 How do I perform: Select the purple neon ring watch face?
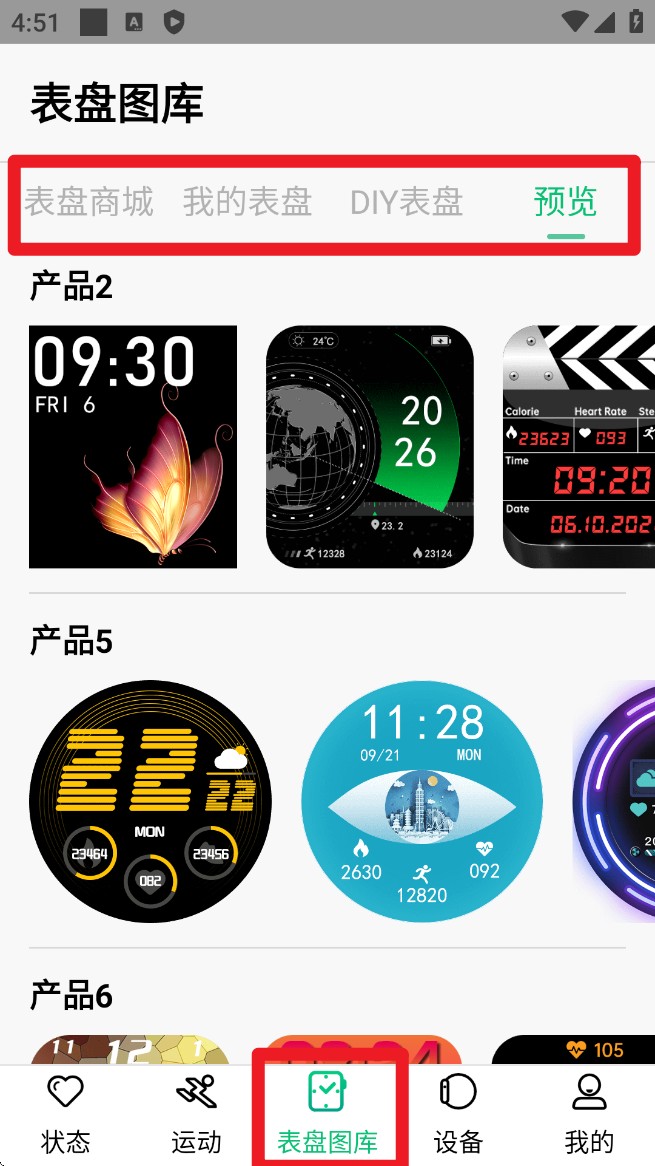tap(614, 801)
